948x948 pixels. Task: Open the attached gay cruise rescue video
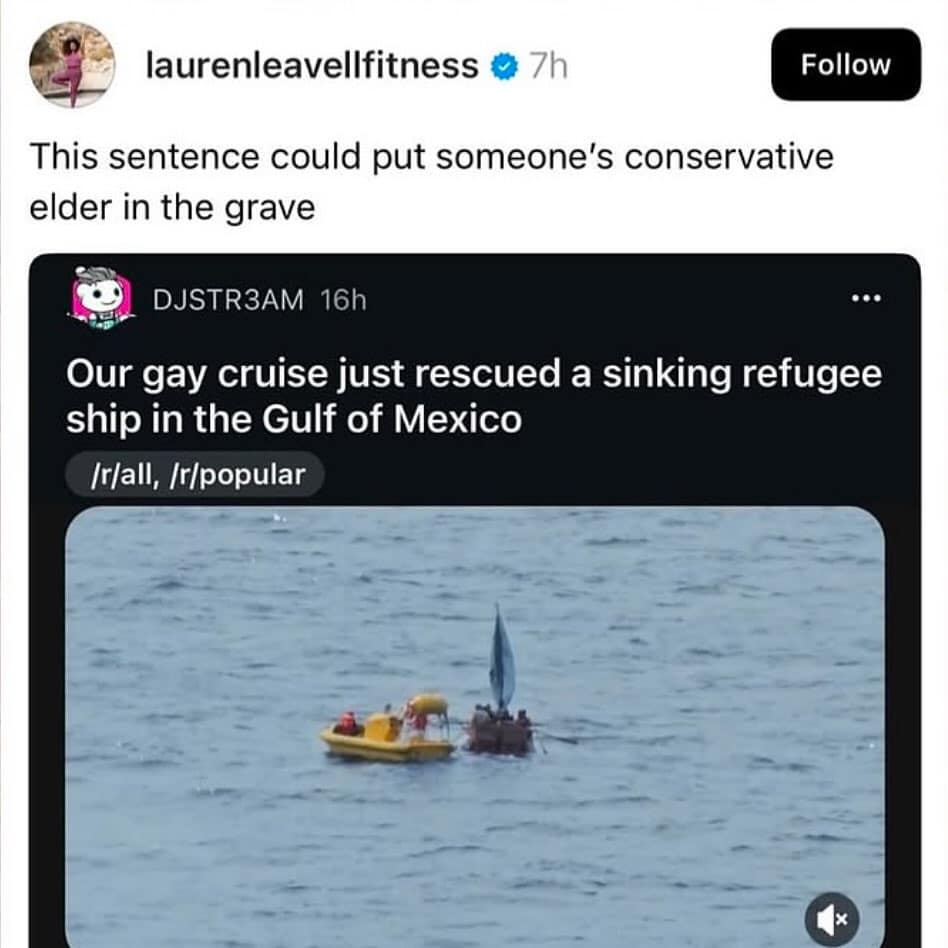coord(474,720)
